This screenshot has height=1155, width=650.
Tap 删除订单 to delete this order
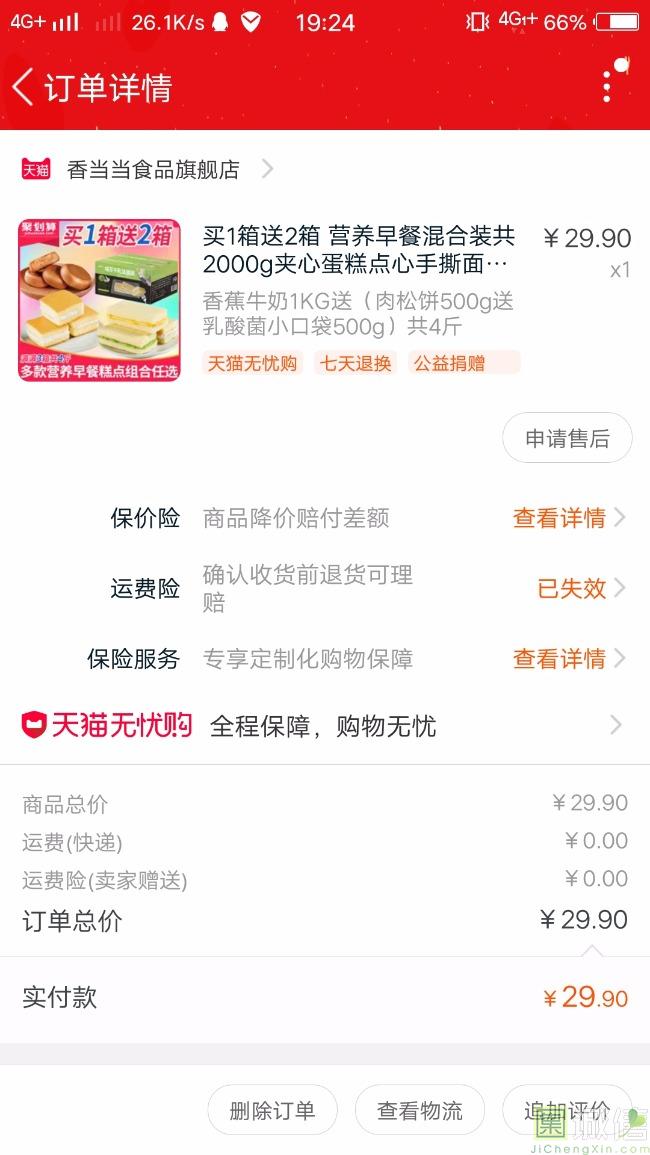pos(272,1110)
